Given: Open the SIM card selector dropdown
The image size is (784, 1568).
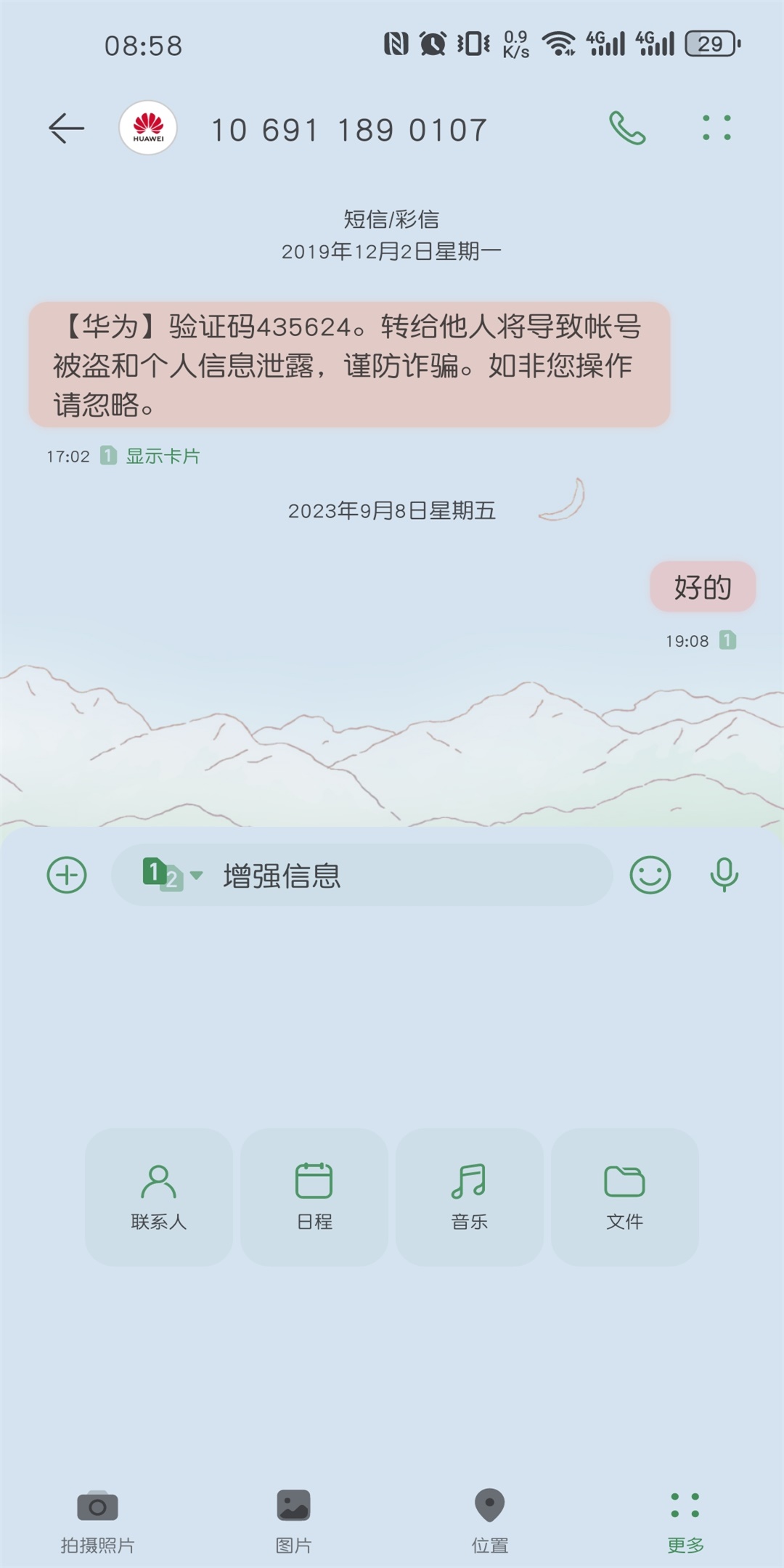Looking at the screenshot, I should tap(172, 875).
